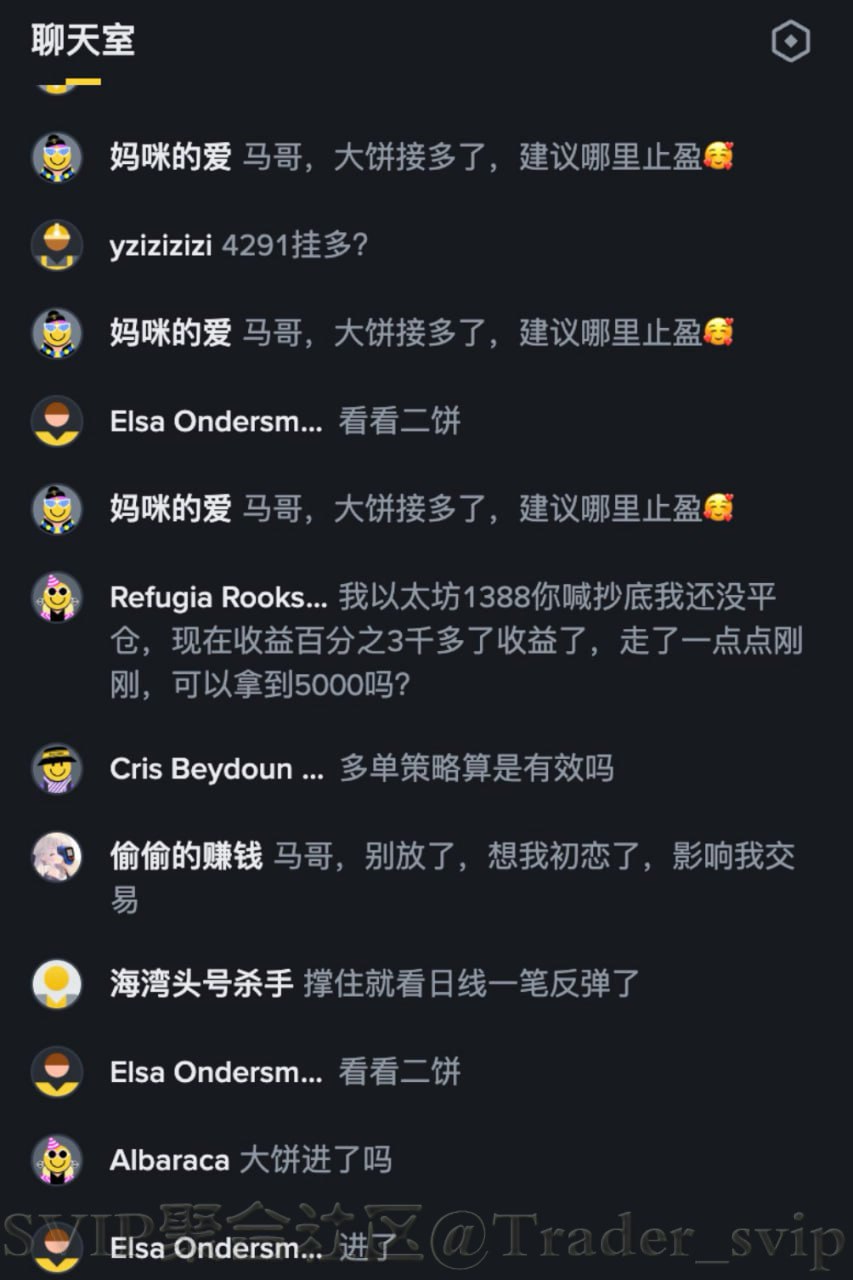View Albaraca's user profile

(57, 1160)
